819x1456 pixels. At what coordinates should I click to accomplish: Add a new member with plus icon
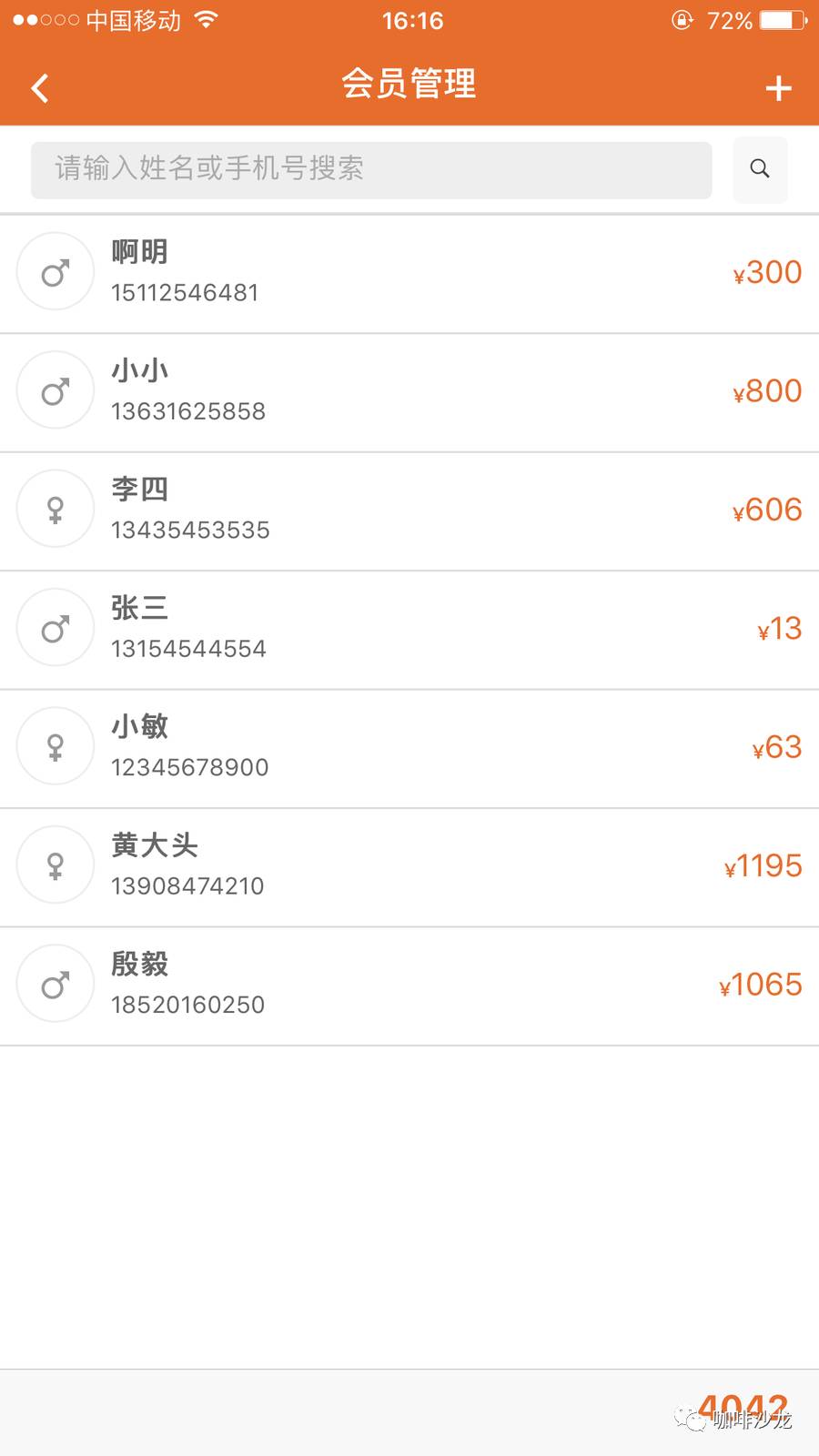pos(778,88)
